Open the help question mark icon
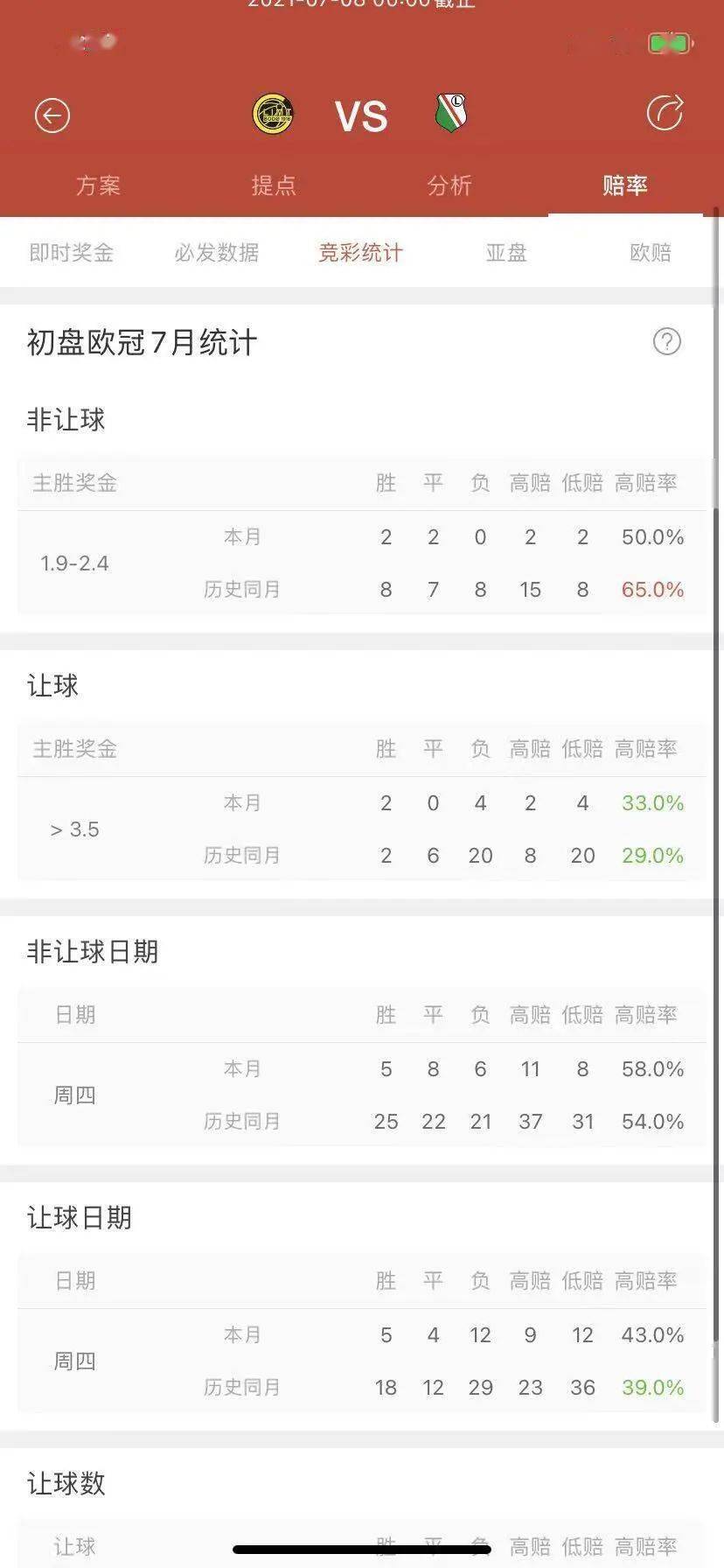Screen dimensions: 724x1568 (667, 341)
